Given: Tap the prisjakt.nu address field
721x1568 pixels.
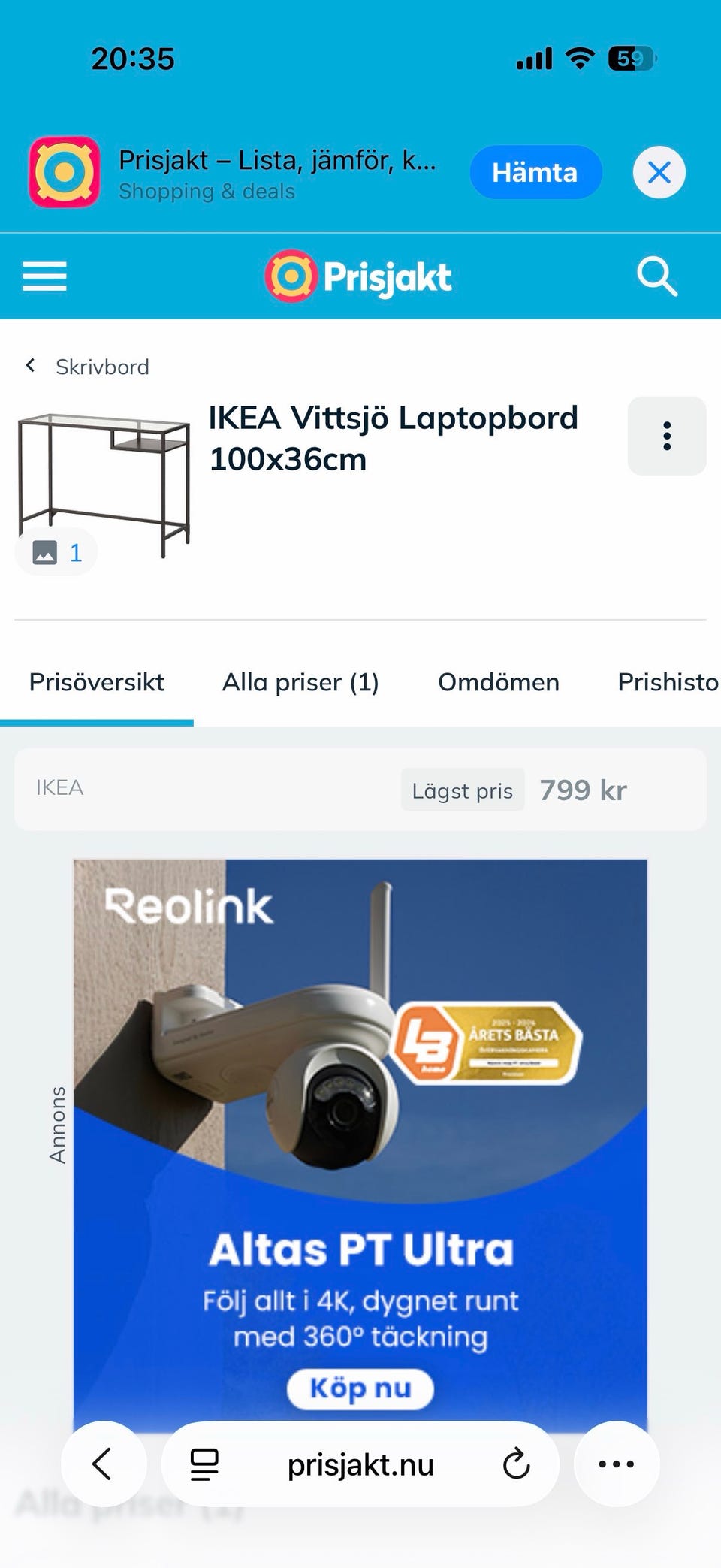Looking at the screenshot, I should coord(359,1464).
